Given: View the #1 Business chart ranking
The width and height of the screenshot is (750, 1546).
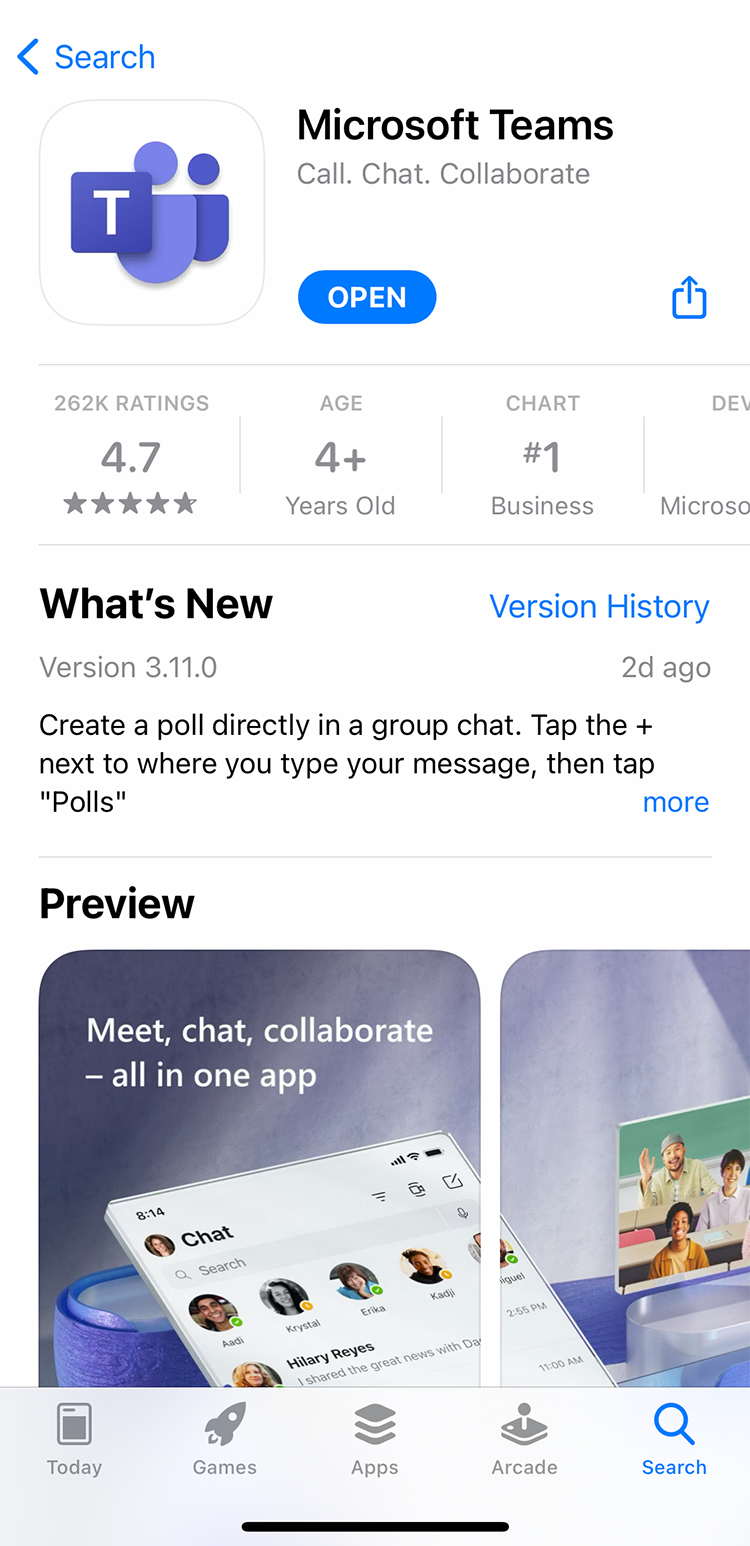Looking at the screenshot, I should [x=542, y=456].
